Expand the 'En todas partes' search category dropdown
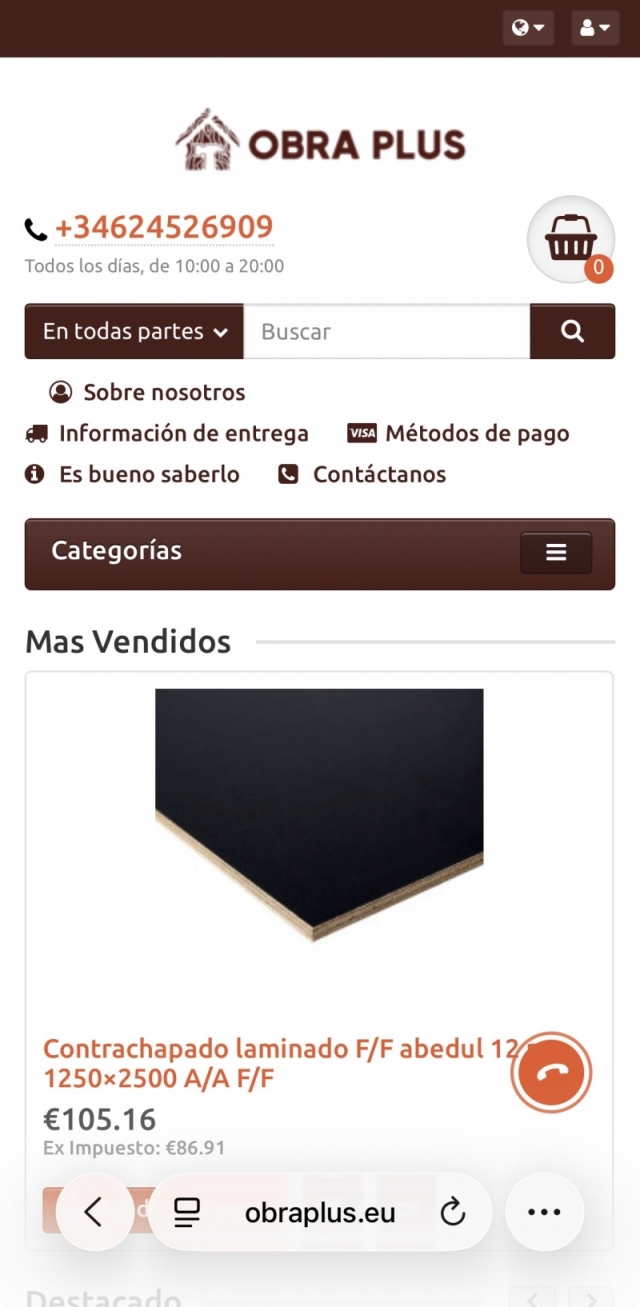The height and width of the screenshot is (1307, 640). point(134,332)
